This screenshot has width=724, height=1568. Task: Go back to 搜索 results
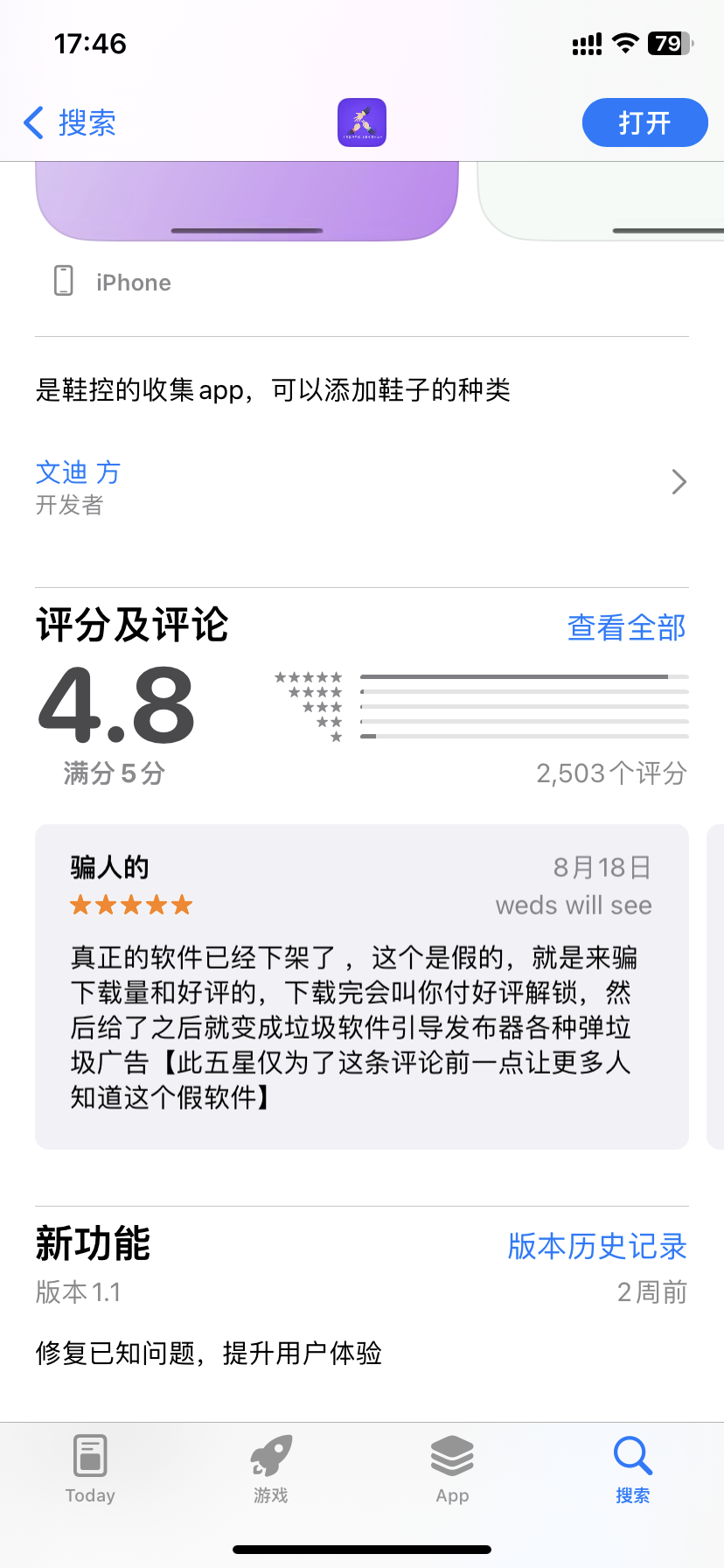70,122
